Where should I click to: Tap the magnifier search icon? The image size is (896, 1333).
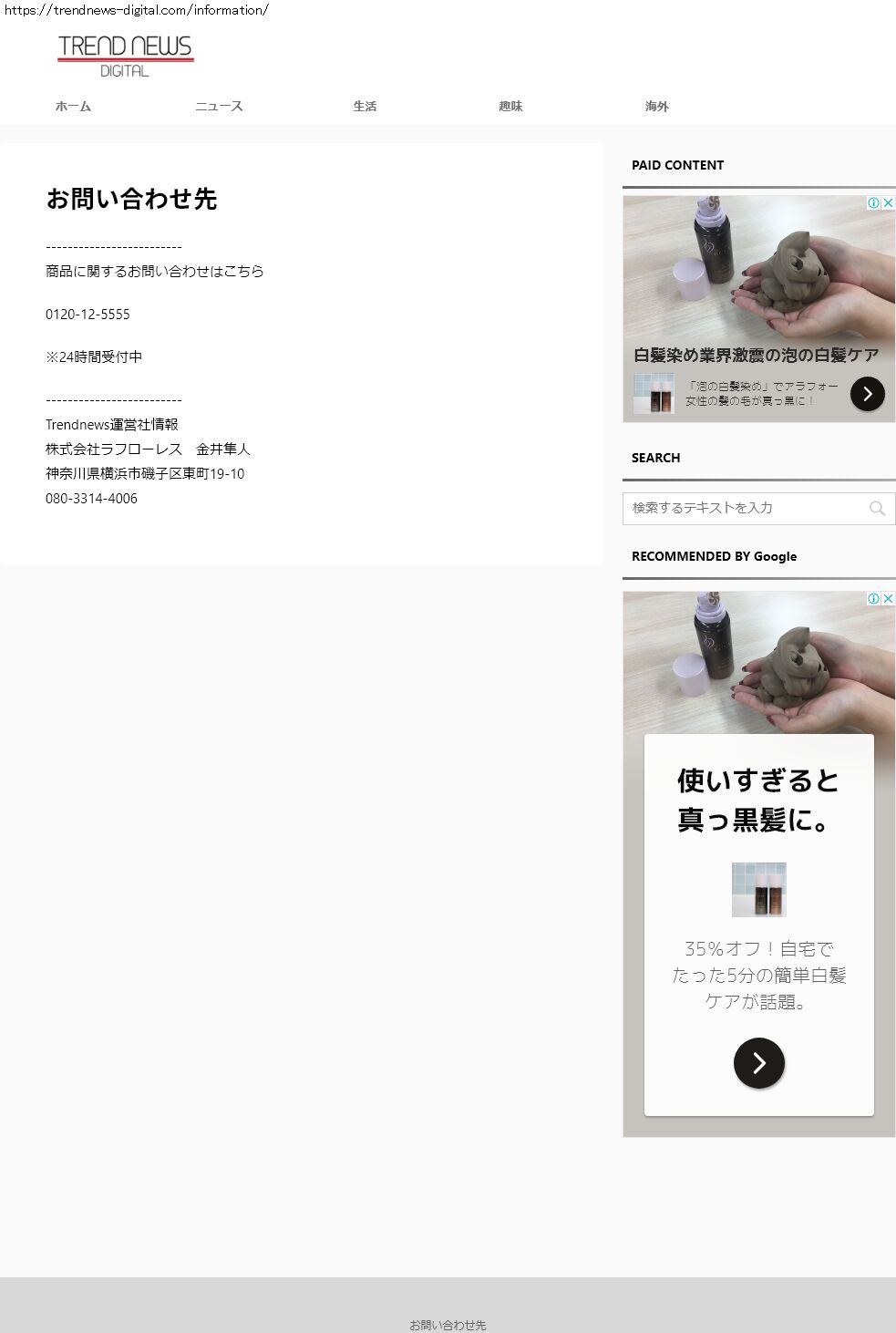click(877, 509)
